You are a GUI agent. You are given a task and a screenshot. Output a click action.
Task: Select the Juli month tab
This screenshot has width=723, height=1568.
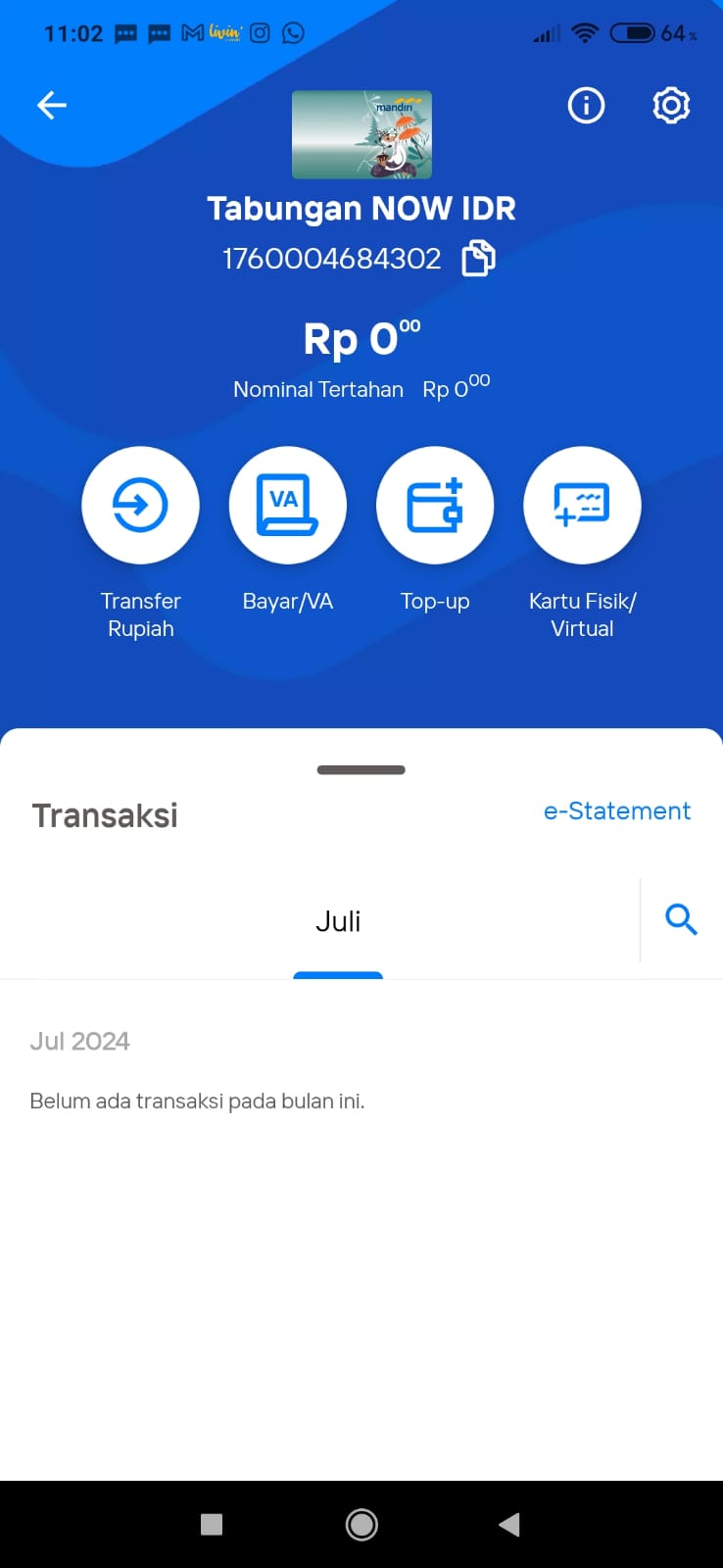pyautogui.click(x=338, y=921)
